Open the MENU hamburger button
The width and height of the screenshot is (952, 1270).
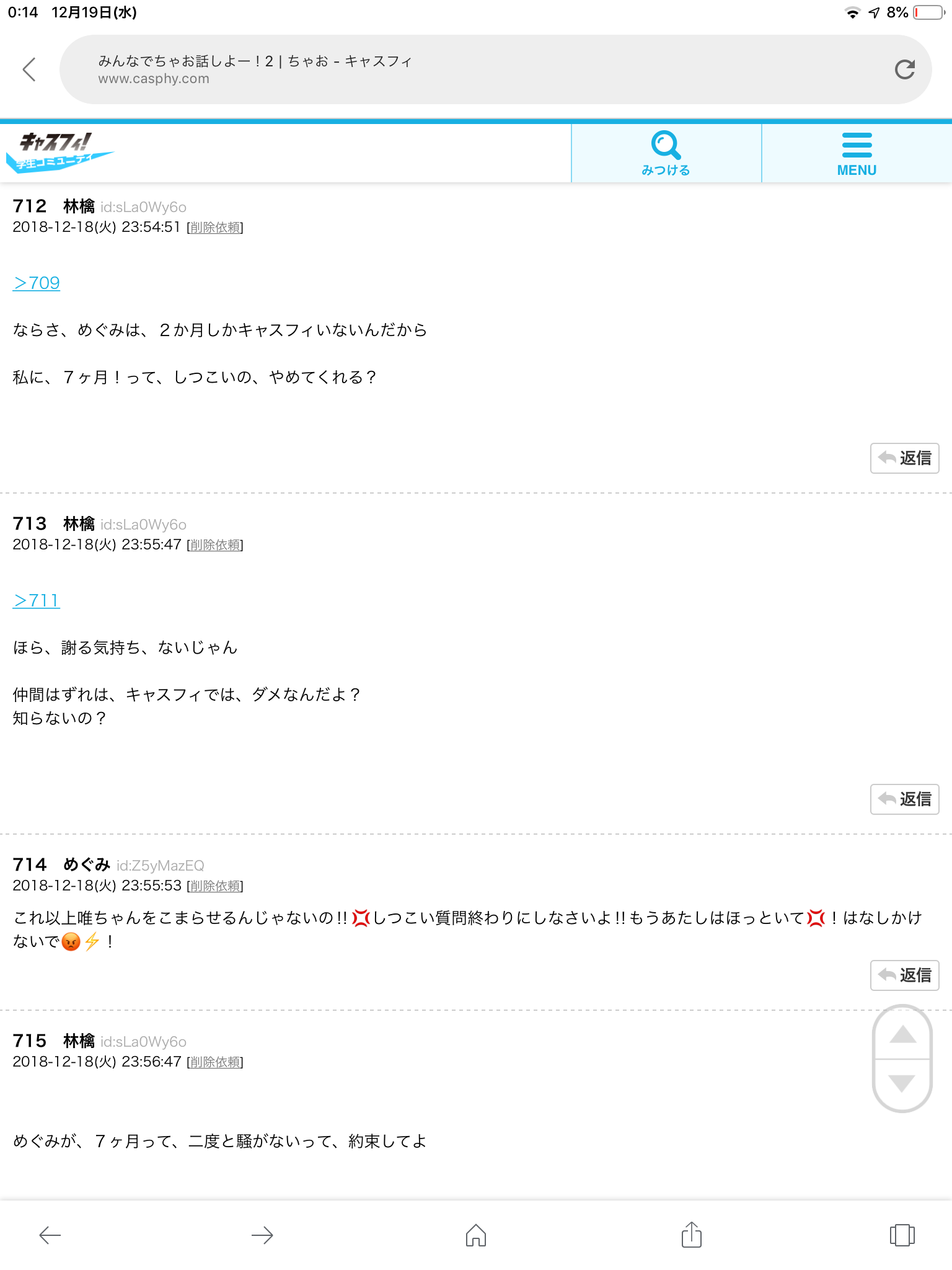click(x=857, y=153)
